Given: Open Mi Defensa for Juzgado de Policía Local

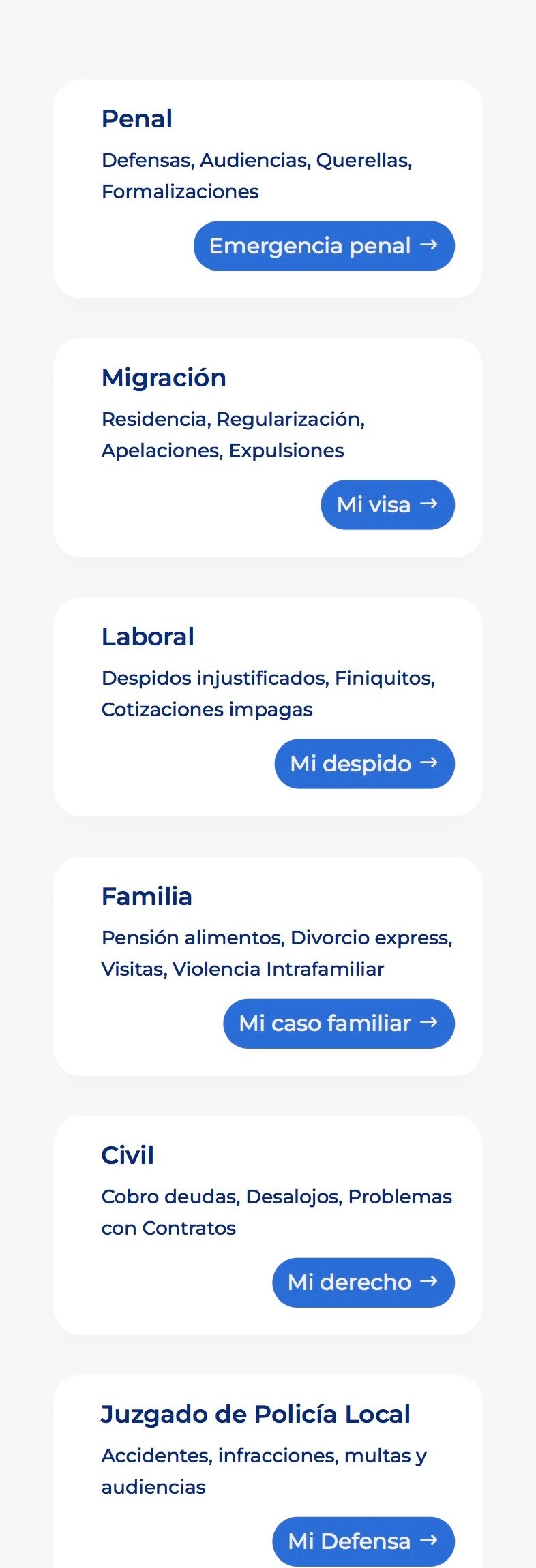Looking at the screenshot, I should 363,1541.
